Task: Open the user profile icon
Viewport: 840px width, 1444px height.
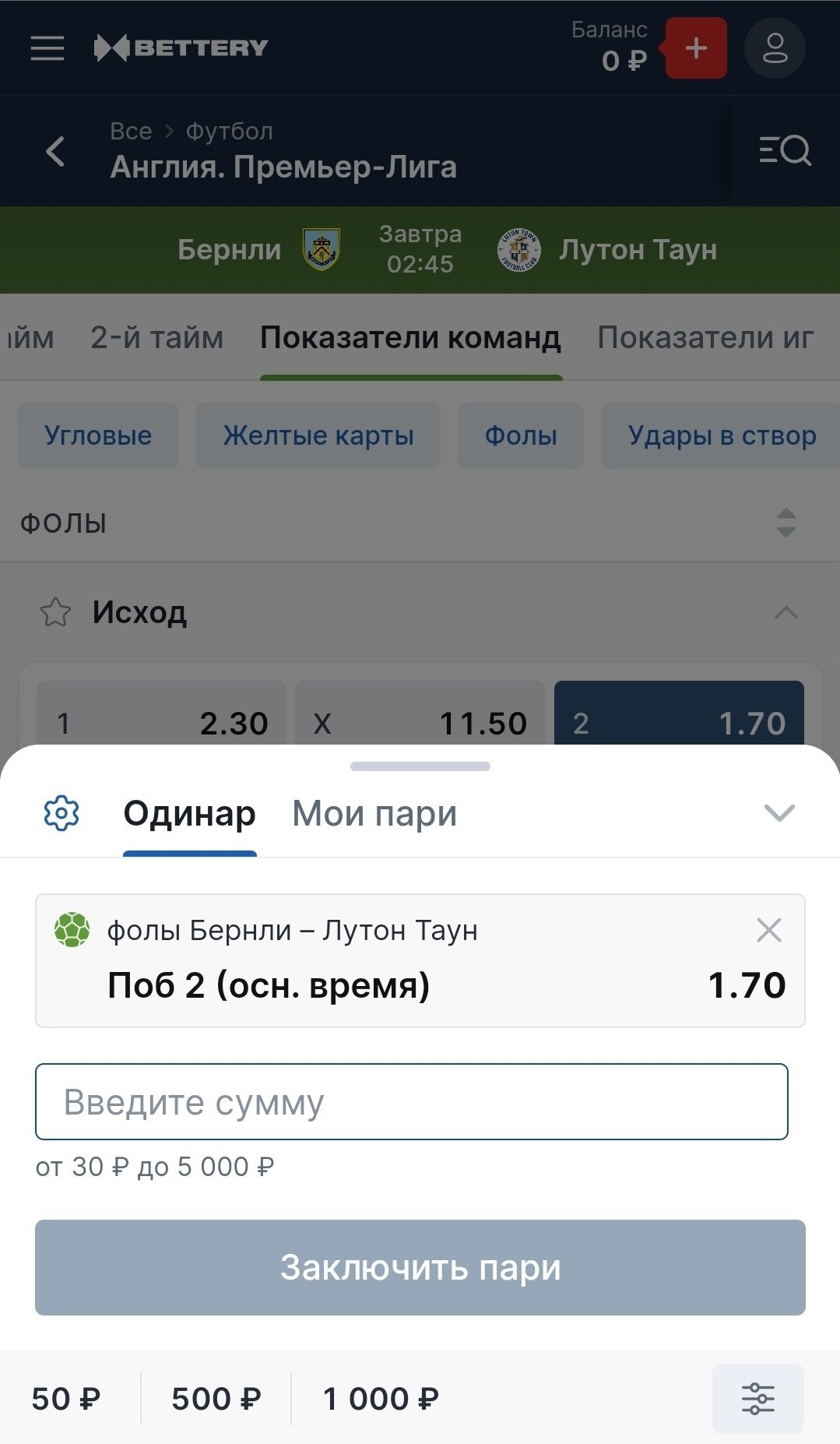Action: (x=775, y=48)
